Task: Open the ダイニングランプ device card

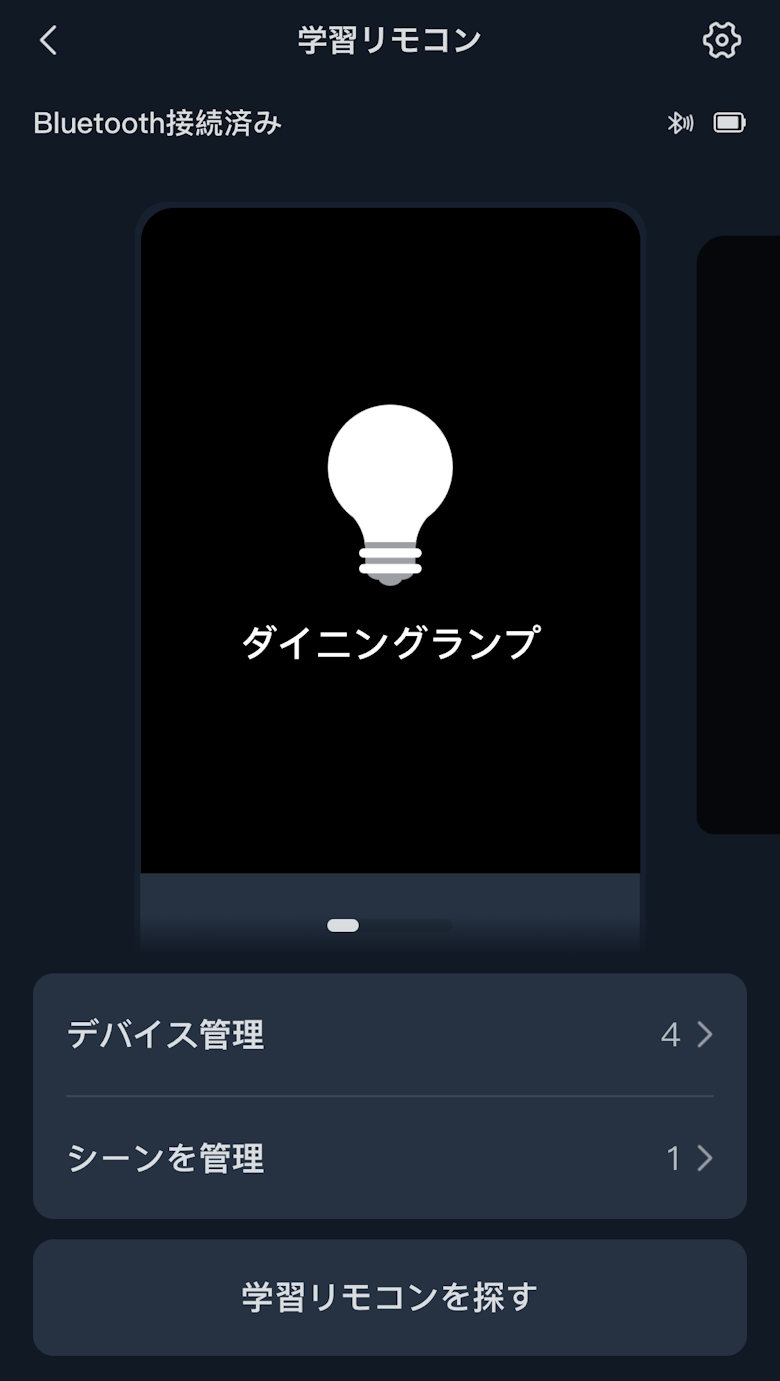Action: click(x=390, y=540)
